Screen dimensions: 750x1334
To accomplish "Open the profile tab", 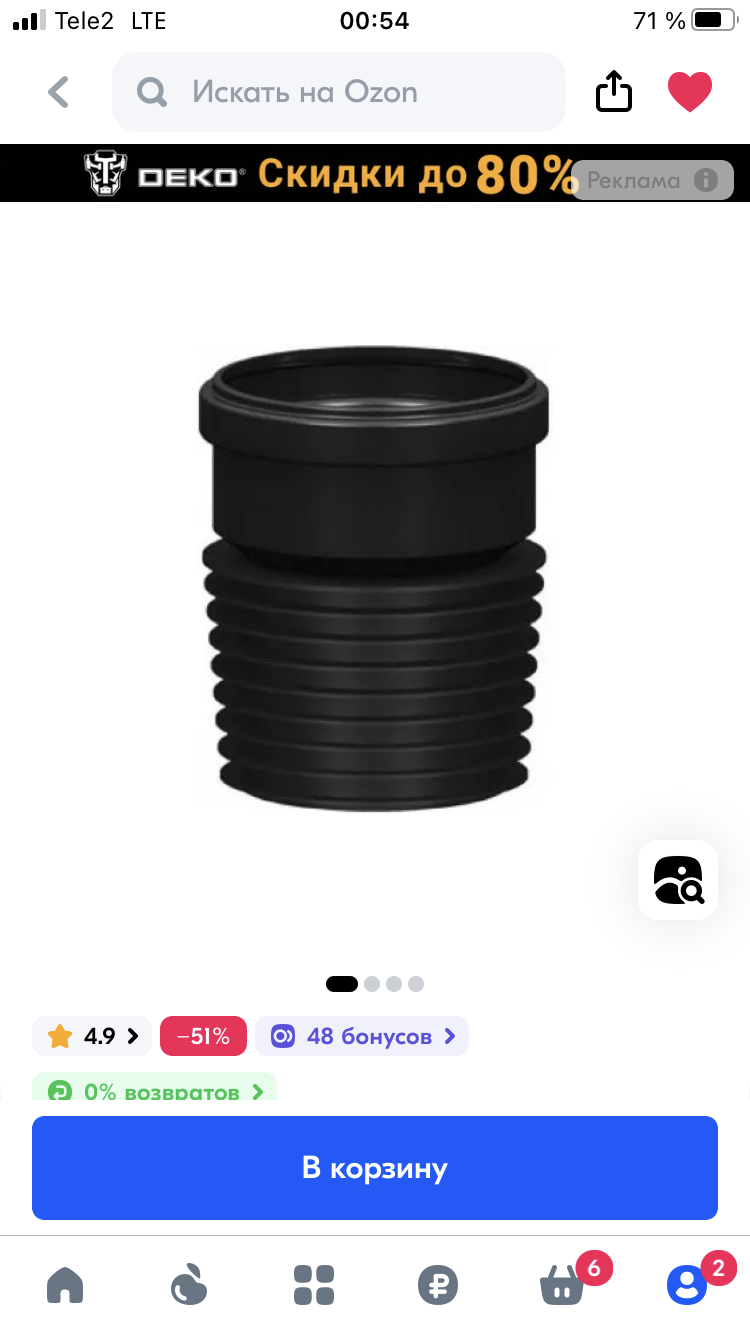I will [687, 1285].
